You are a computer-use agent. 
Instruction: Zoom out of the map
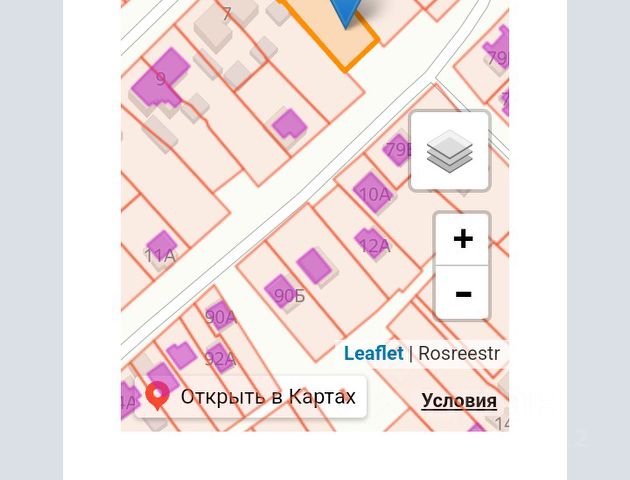(x=462, y=294)
